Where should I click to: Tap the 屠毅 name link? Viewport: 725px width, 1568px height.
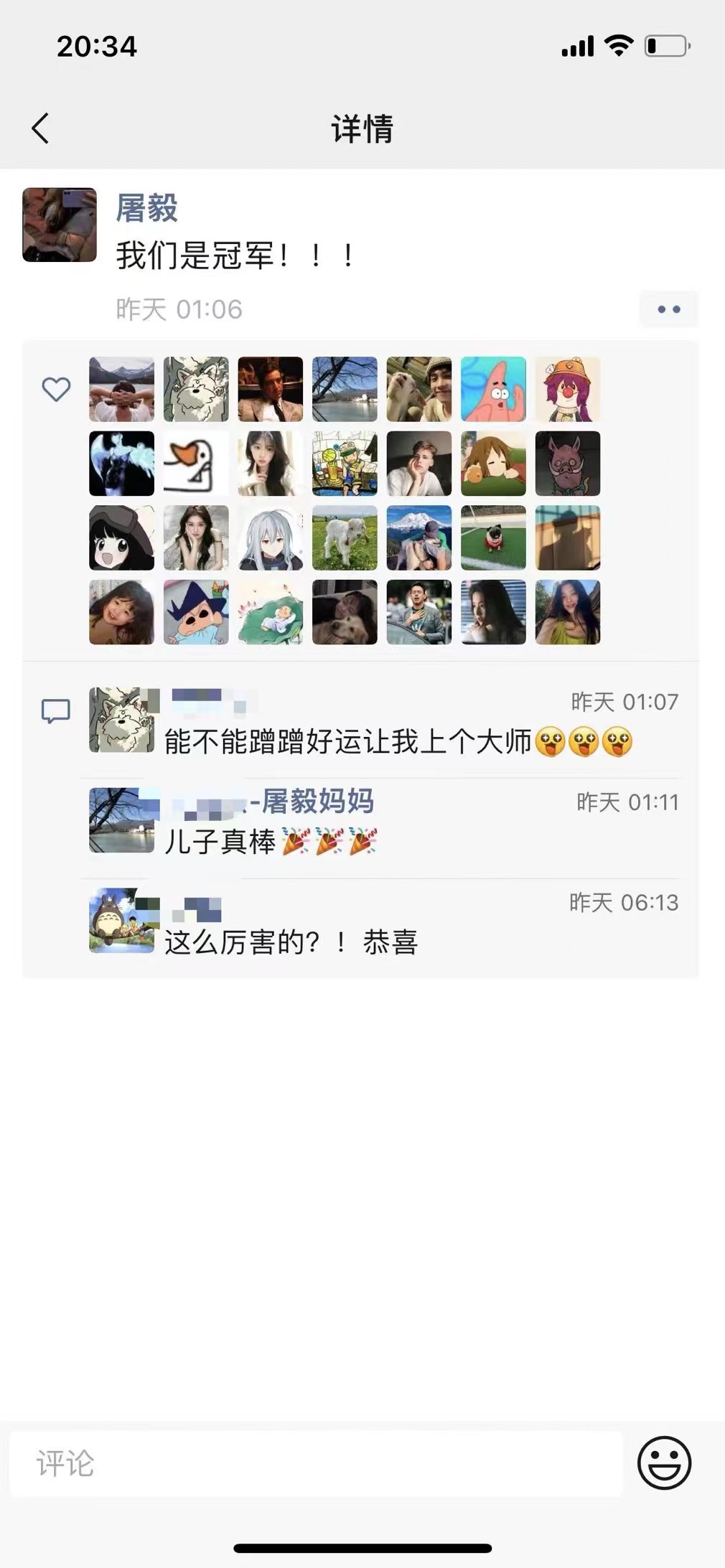pos(147,209)
